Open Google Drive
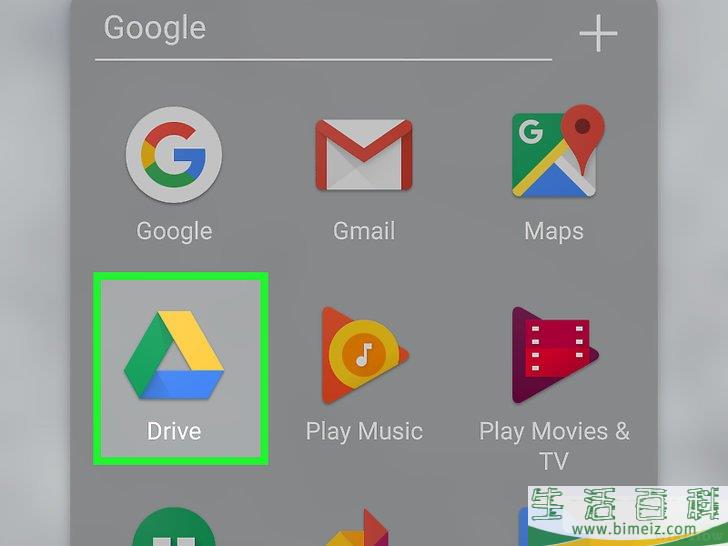Viewport: 728px width, 546px height. pos(175,357)
